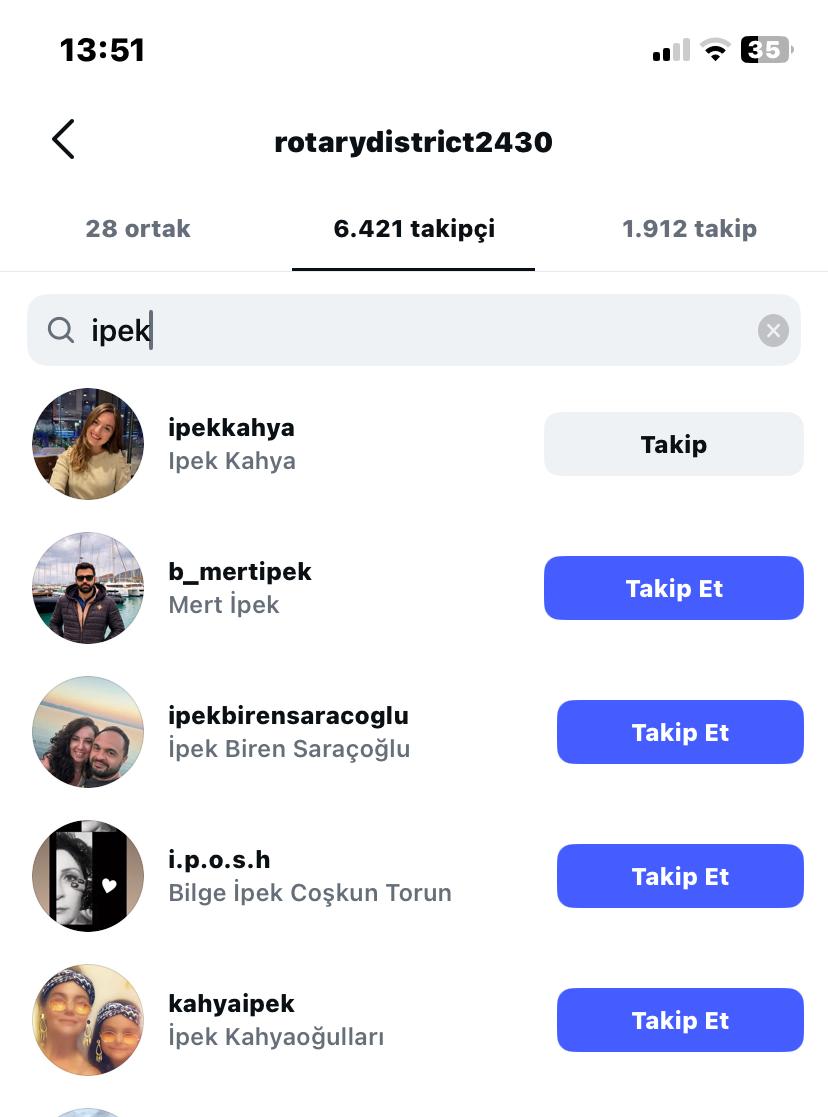Tap the search field containing ipek

pos(400,330)
